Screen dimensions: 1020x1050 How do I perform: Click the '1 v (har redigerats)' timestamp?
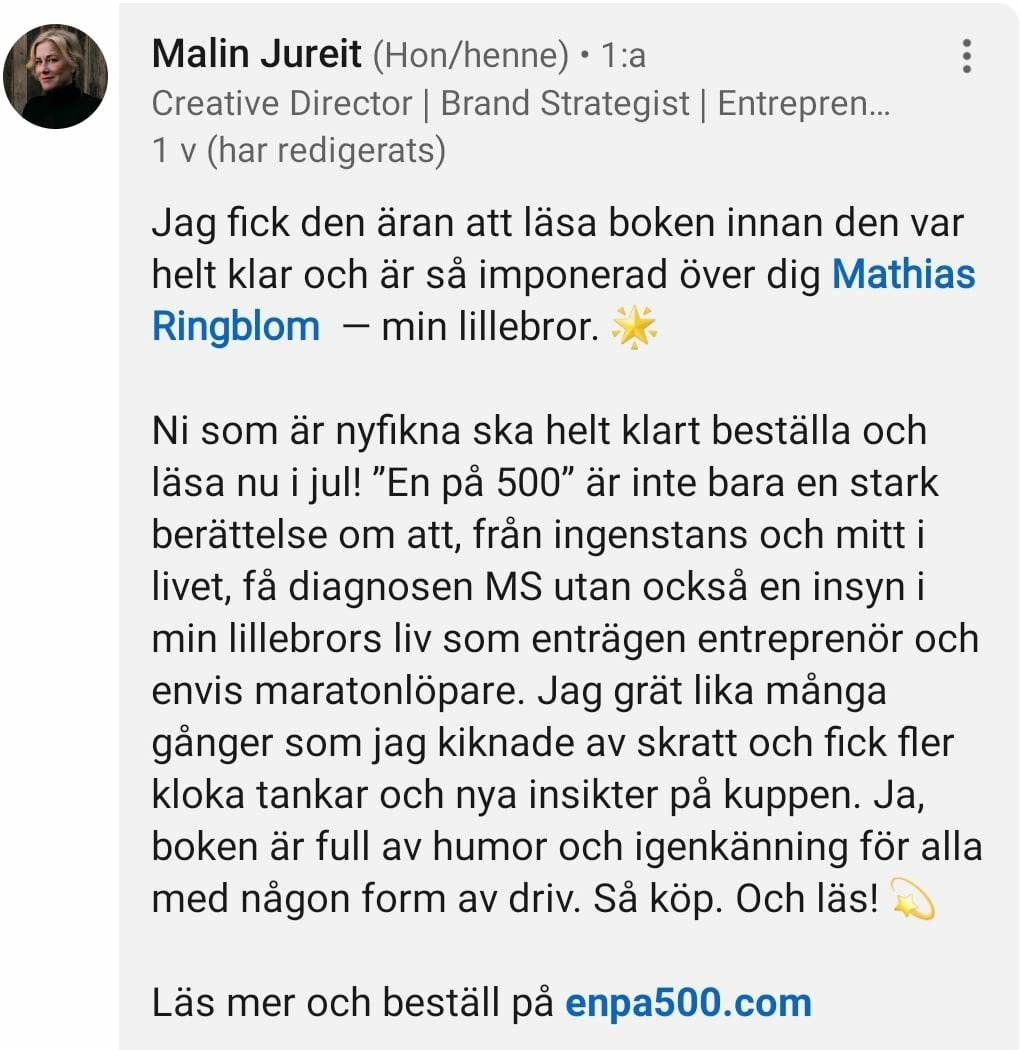point(298,153)
